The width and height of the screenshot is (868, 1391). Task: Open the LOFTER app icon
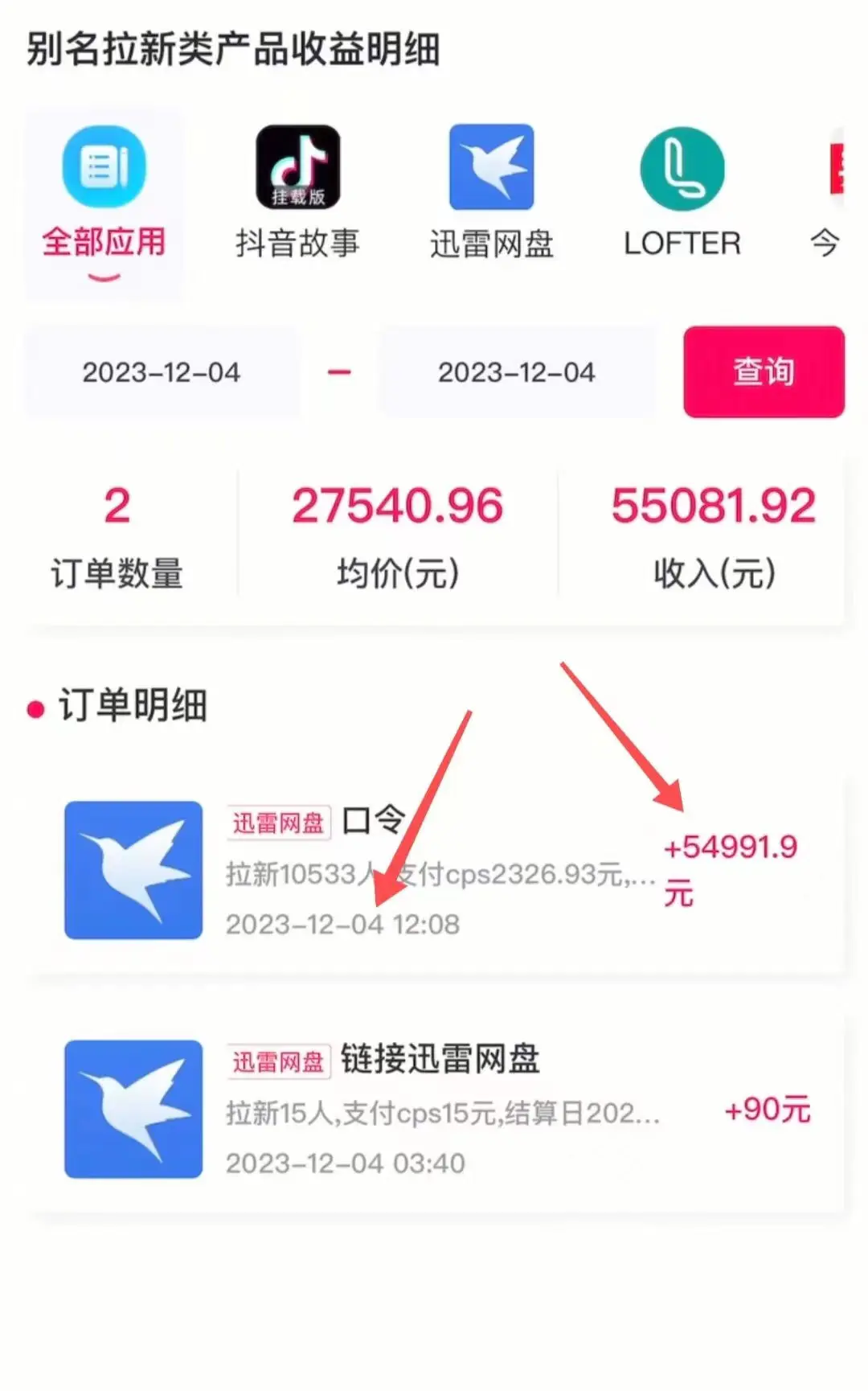682,167
